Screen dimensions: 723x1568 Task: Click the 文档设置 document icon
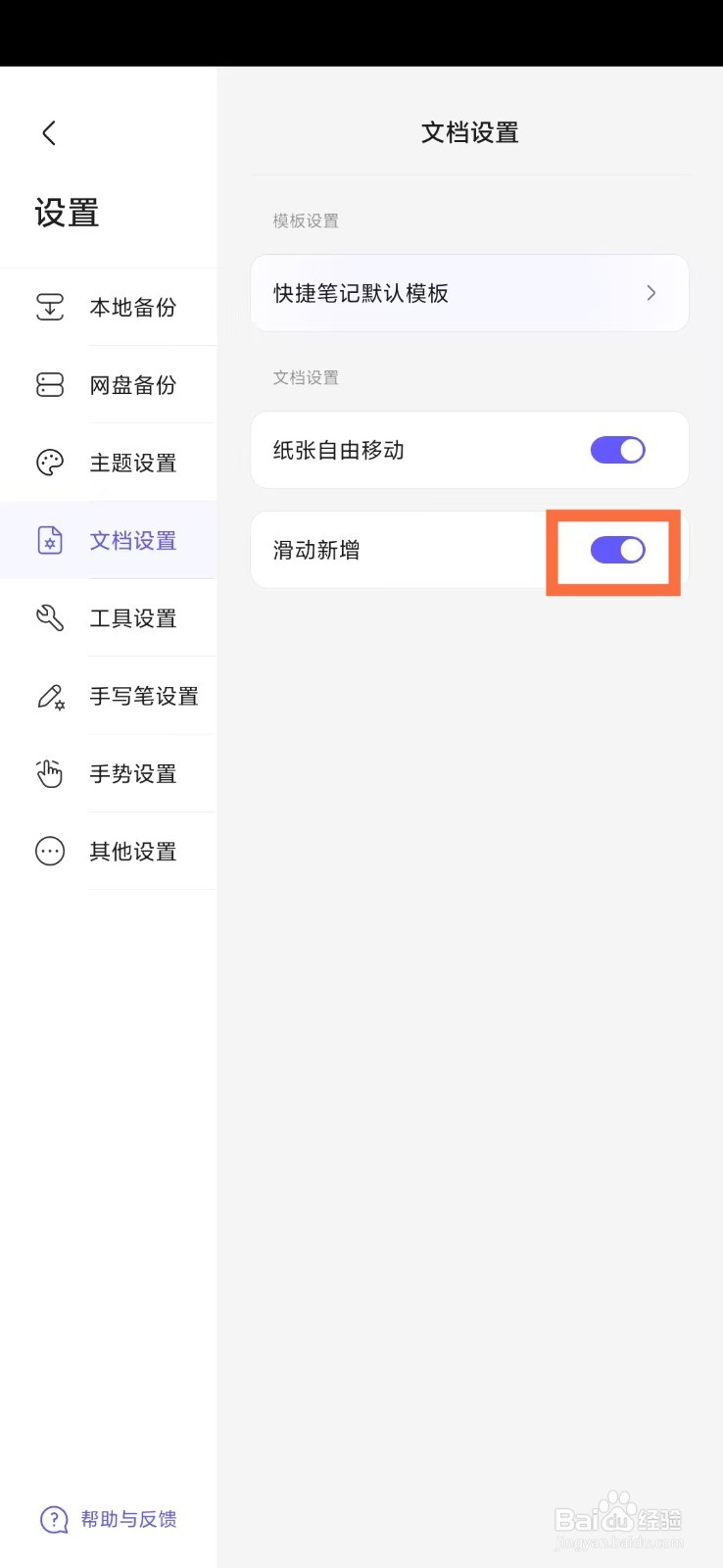click(x=50, y=540)
